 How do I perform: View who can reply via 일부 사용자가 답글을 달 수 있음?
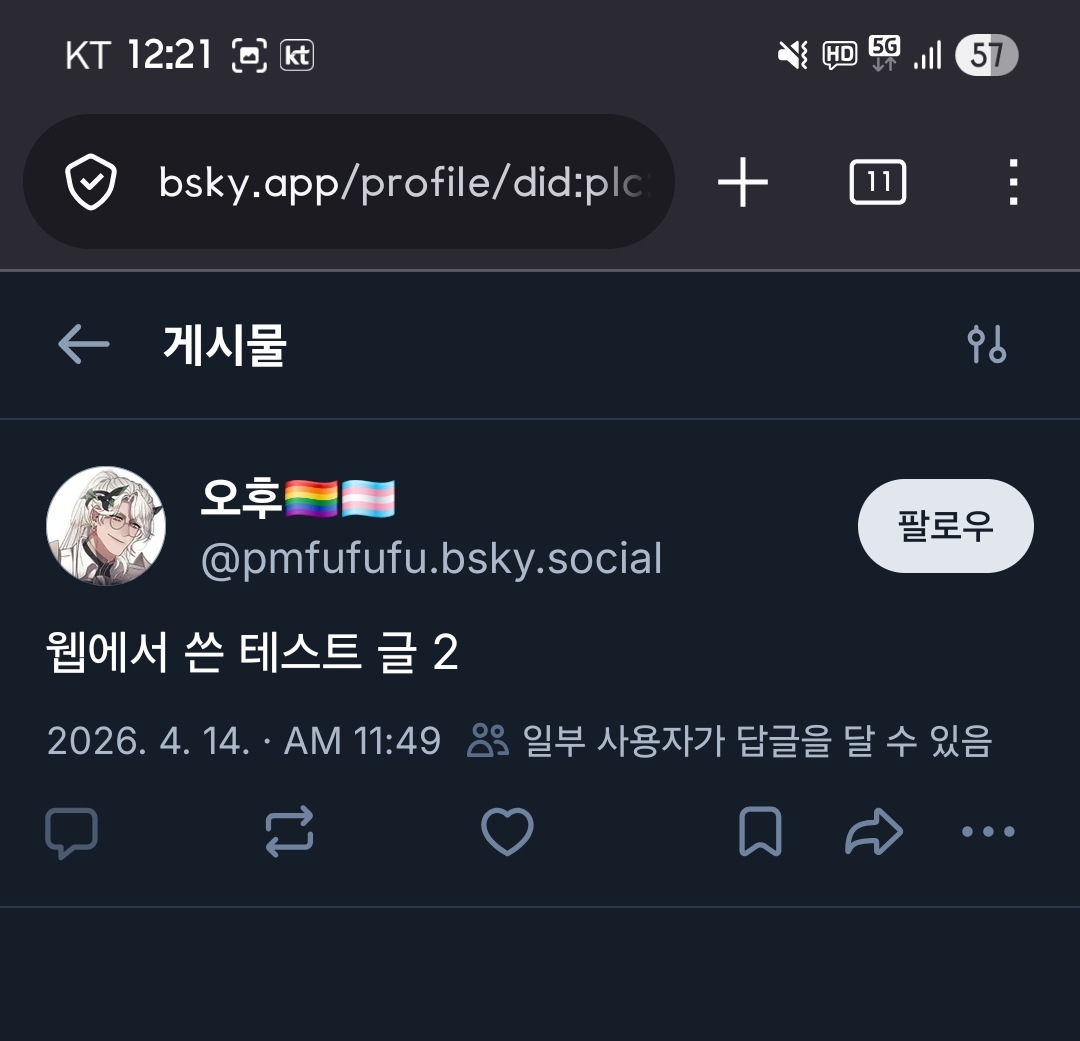(729, 741)
